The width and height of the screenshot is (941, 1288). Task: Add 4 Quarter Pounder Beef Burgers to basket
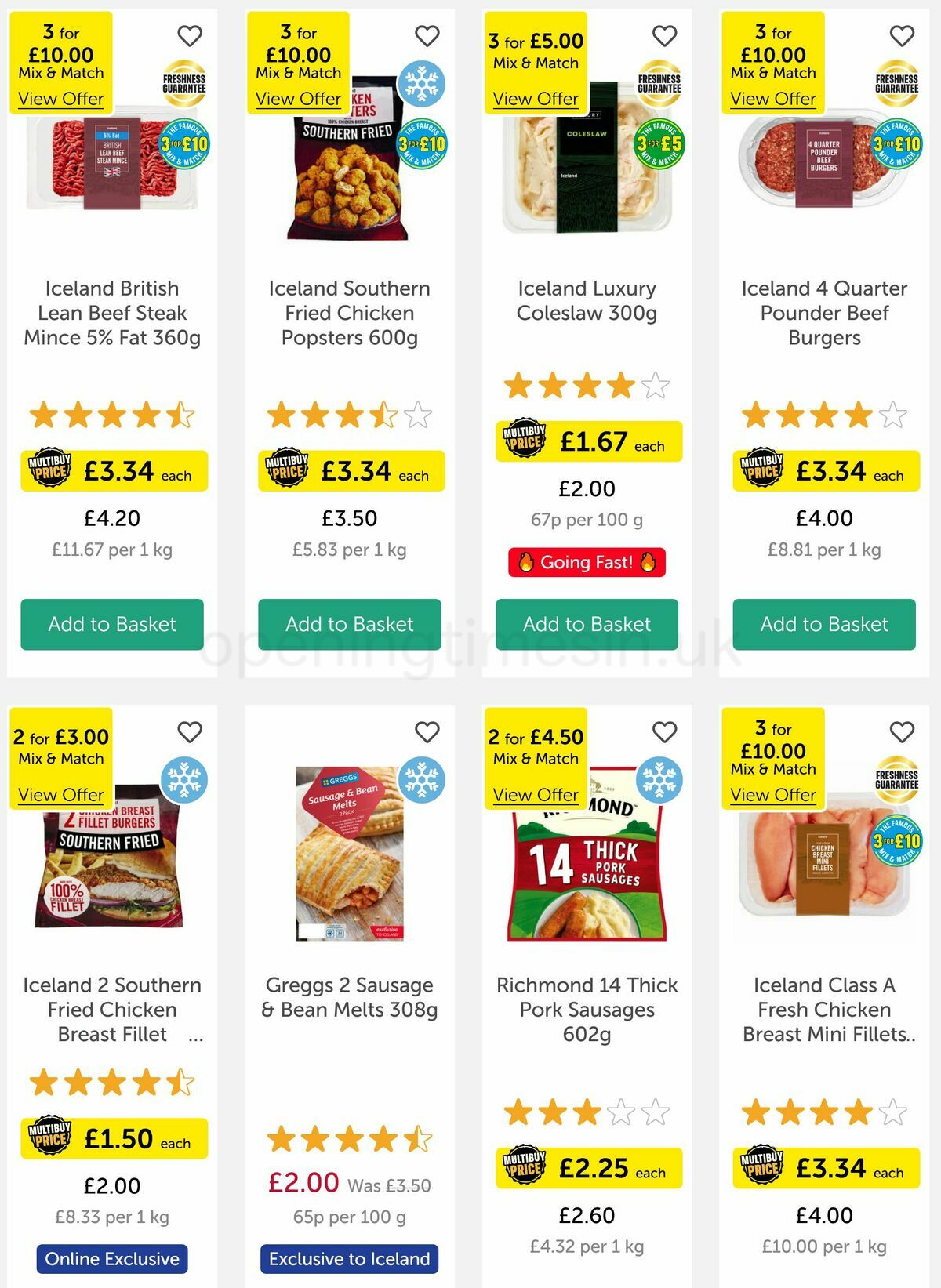click(x=824, y=624)
